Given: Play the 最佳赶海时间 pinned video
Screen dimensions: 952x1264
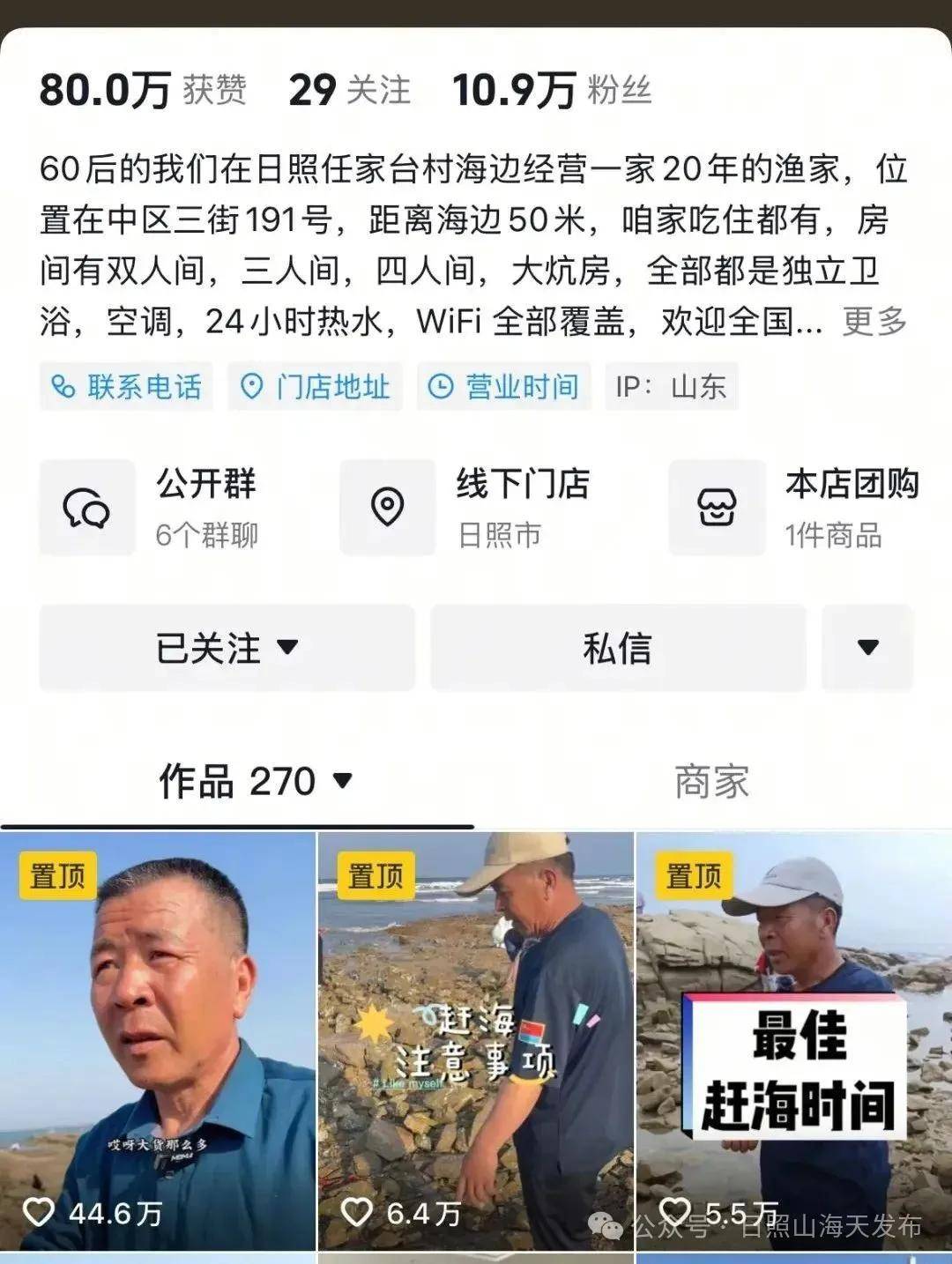Looking at the screenshot, I should pos(793,1040).
